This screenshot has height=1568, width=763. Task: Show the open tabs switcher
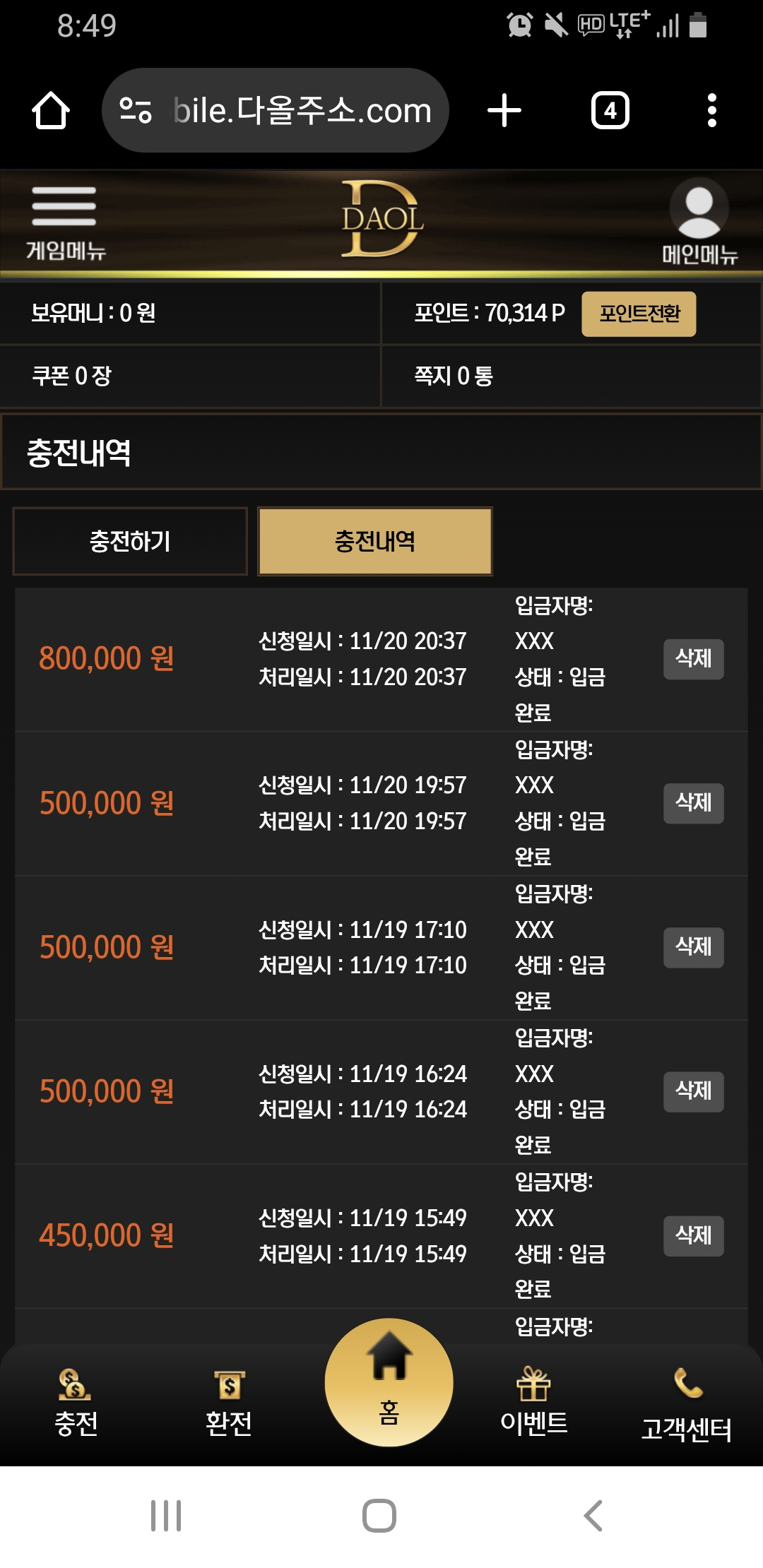click(610, 111)
